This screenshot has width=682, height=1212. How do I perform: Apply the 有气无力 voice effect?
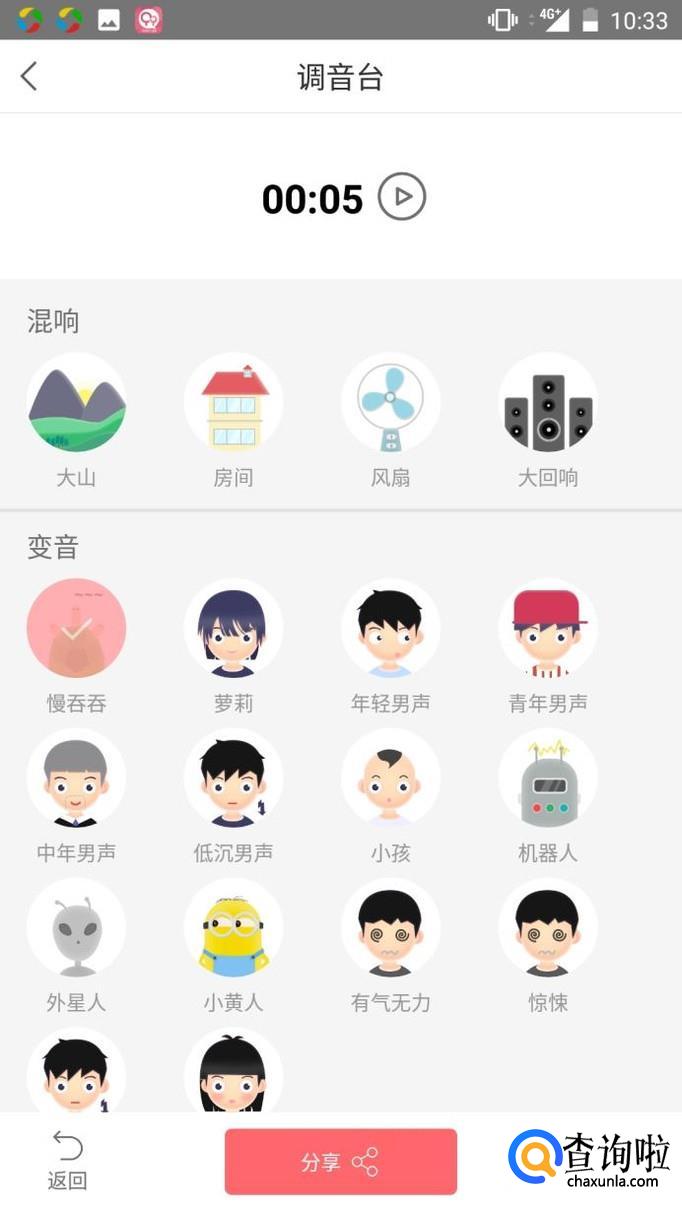coord(391,927)
